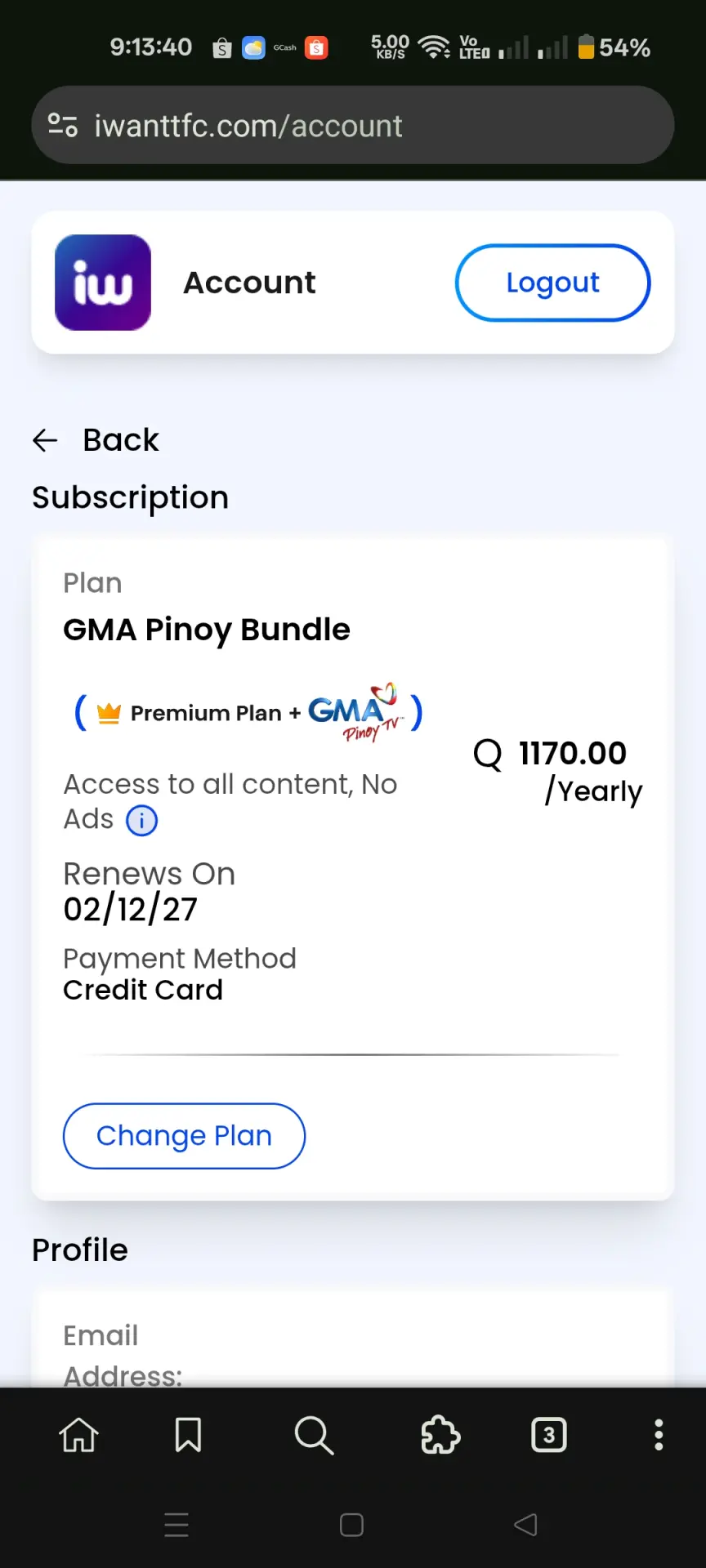The width and height of the screenshot is (706, 1568).
Task: Open site settings icon in address bar
Action: pos(63,125)
